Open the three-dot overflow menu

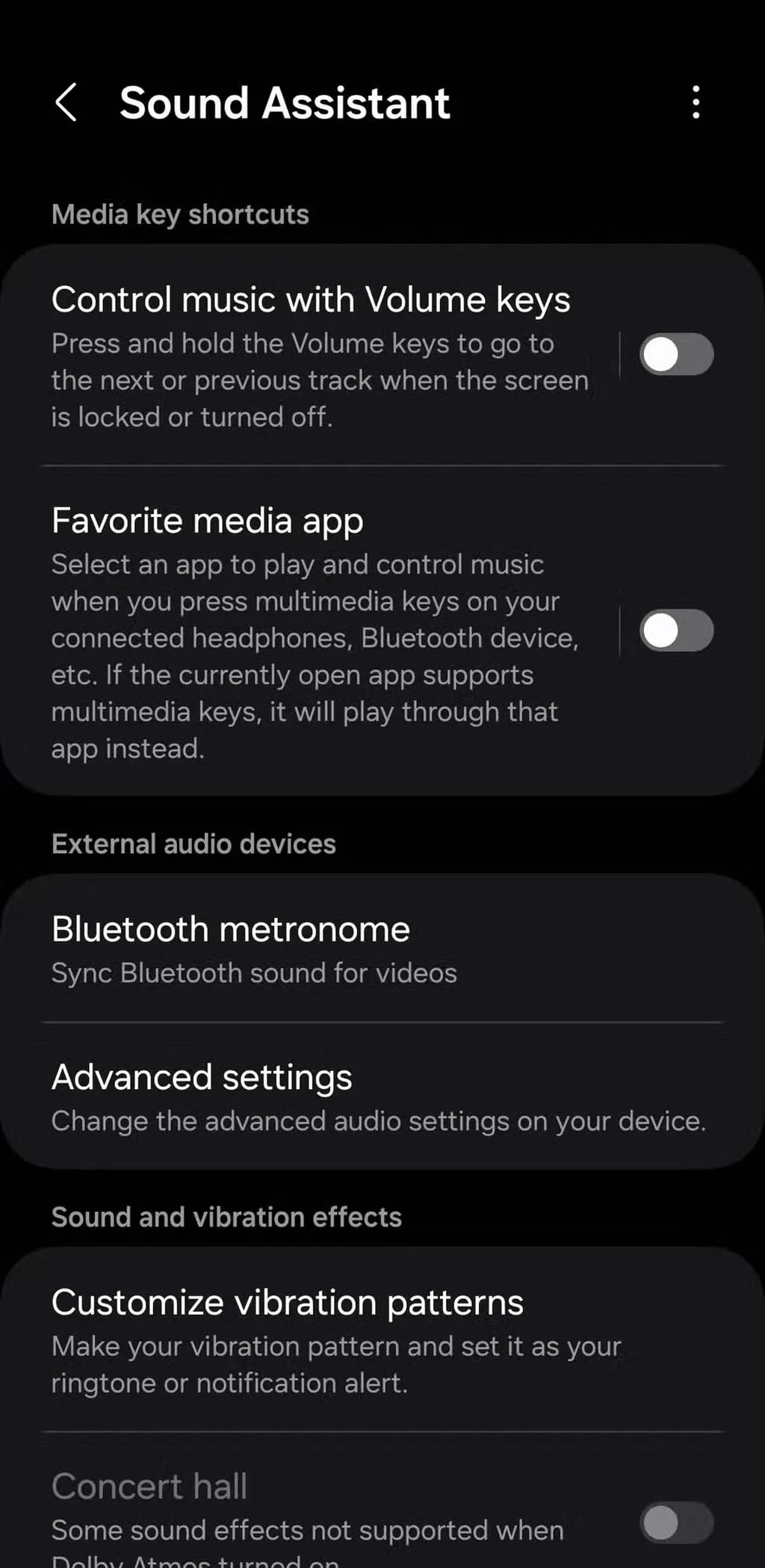coord(696,102)
